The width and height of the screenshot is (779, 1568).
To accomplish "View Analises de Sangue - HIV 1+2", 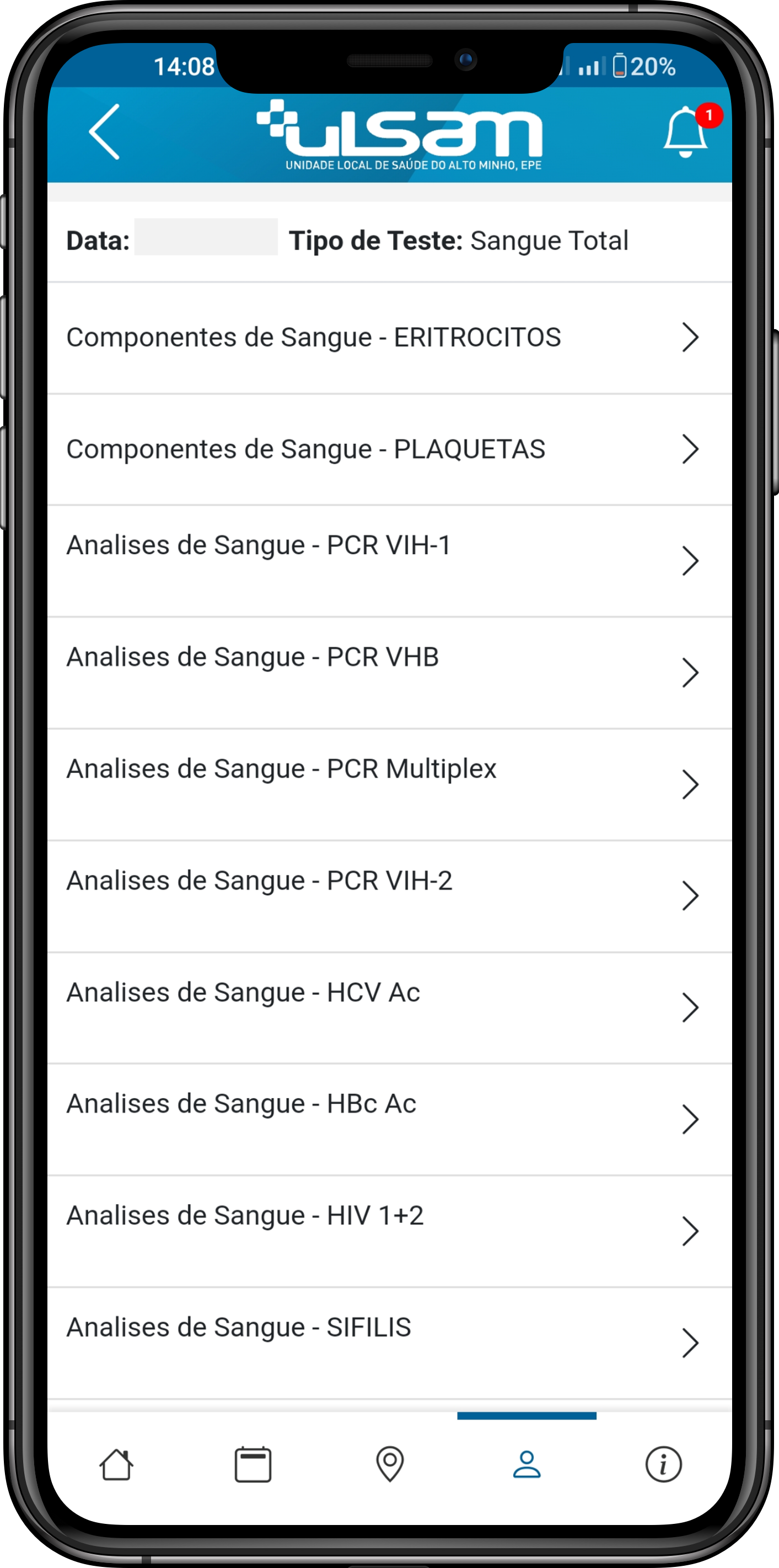I will (x=389, y=1231).
